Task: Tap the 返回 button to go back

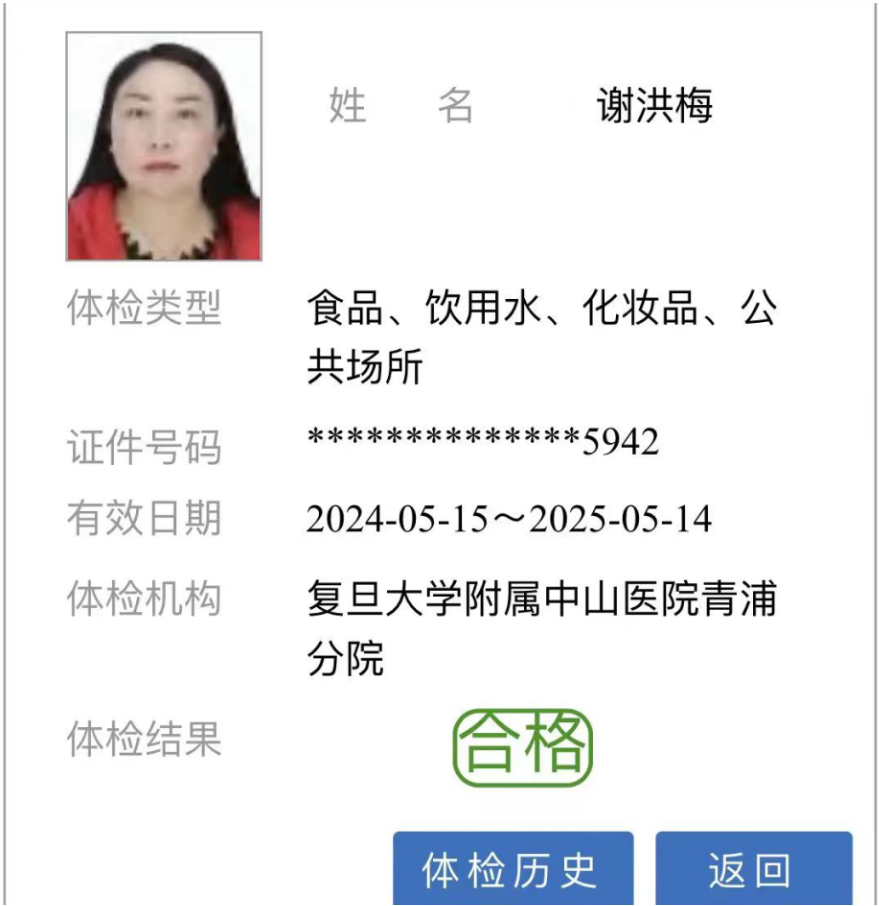Action: (x=753, y=869)
